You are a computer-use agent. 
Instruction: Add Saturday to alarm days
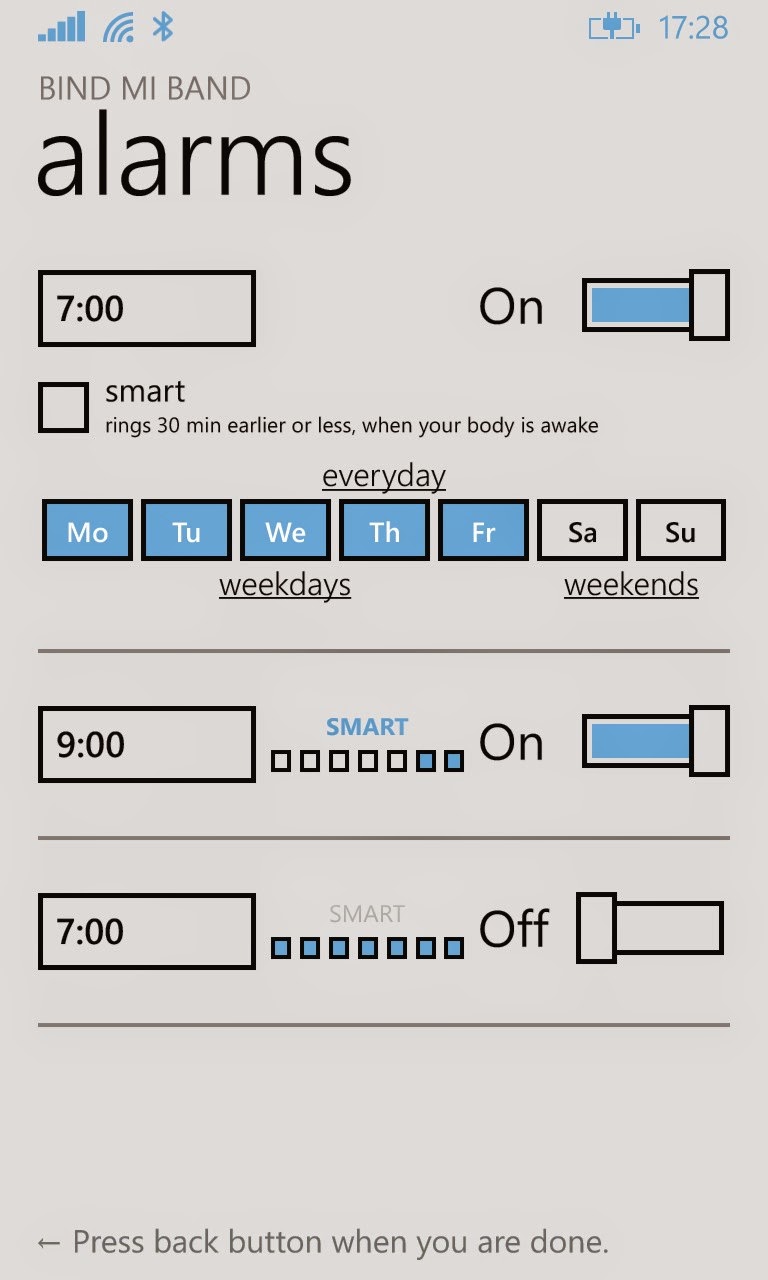point(582,531)
